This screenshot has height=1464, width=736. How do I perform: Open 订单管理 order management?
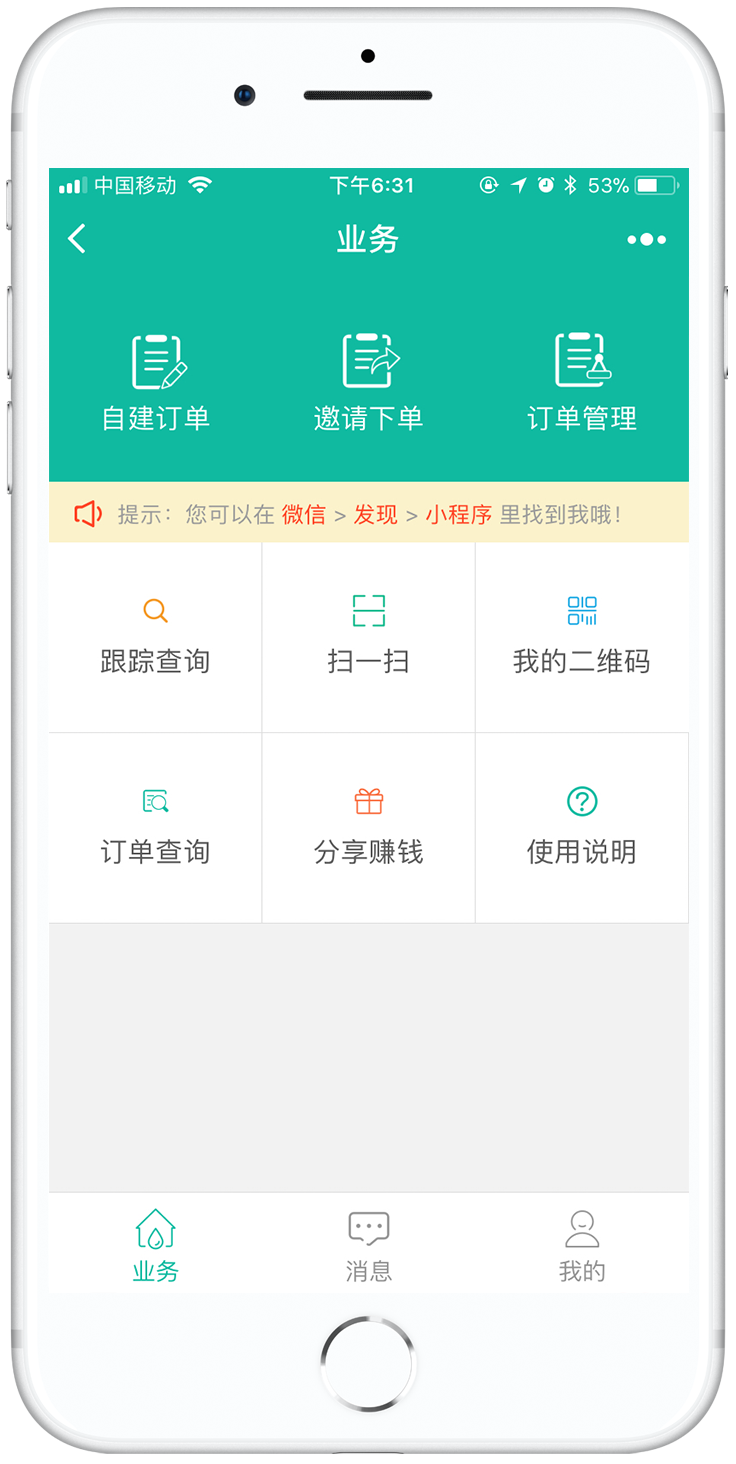(x=582, y=383)
